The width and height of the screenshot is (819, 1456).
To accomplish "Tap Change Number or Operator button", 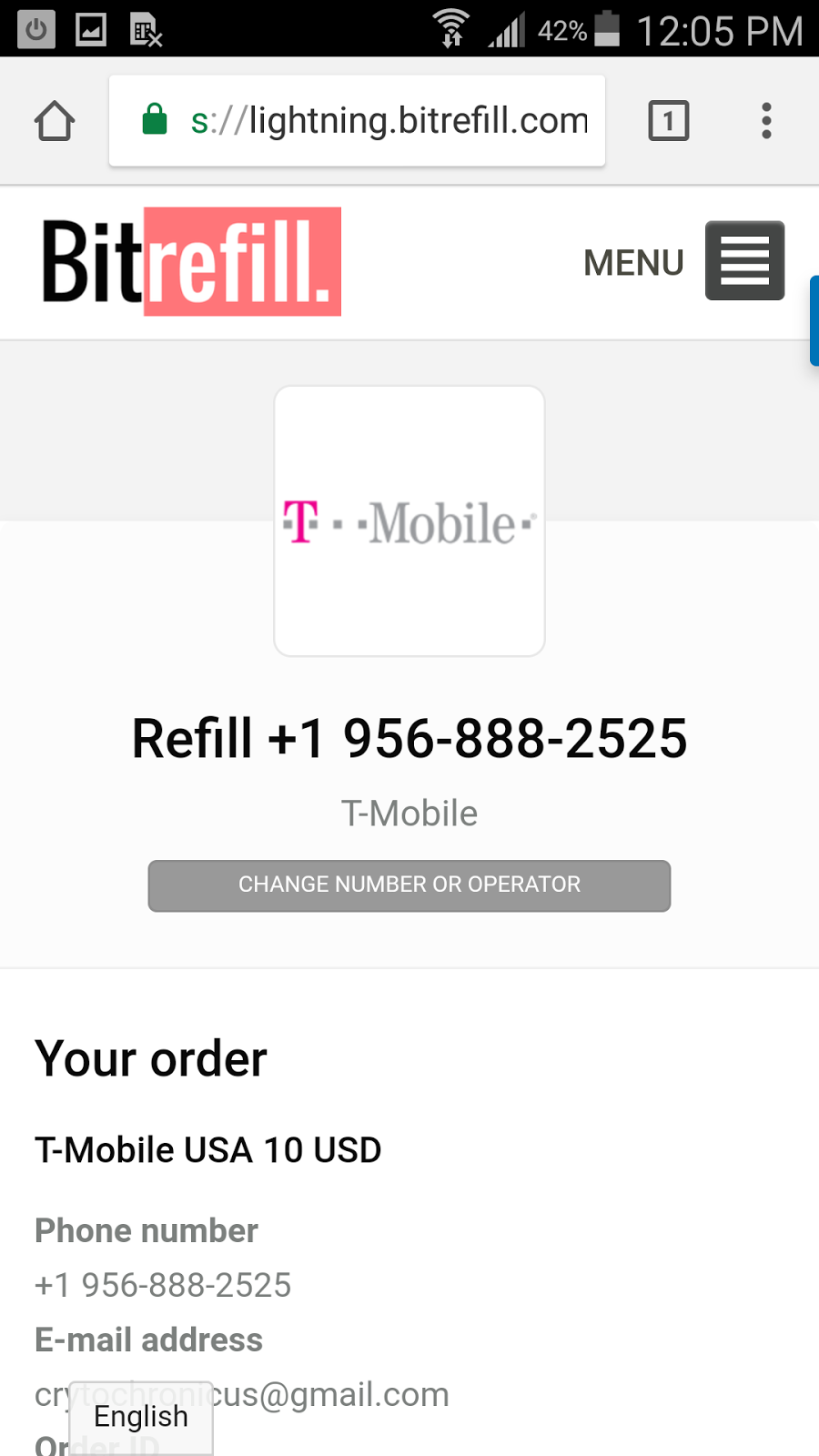I will coord(409,885).
